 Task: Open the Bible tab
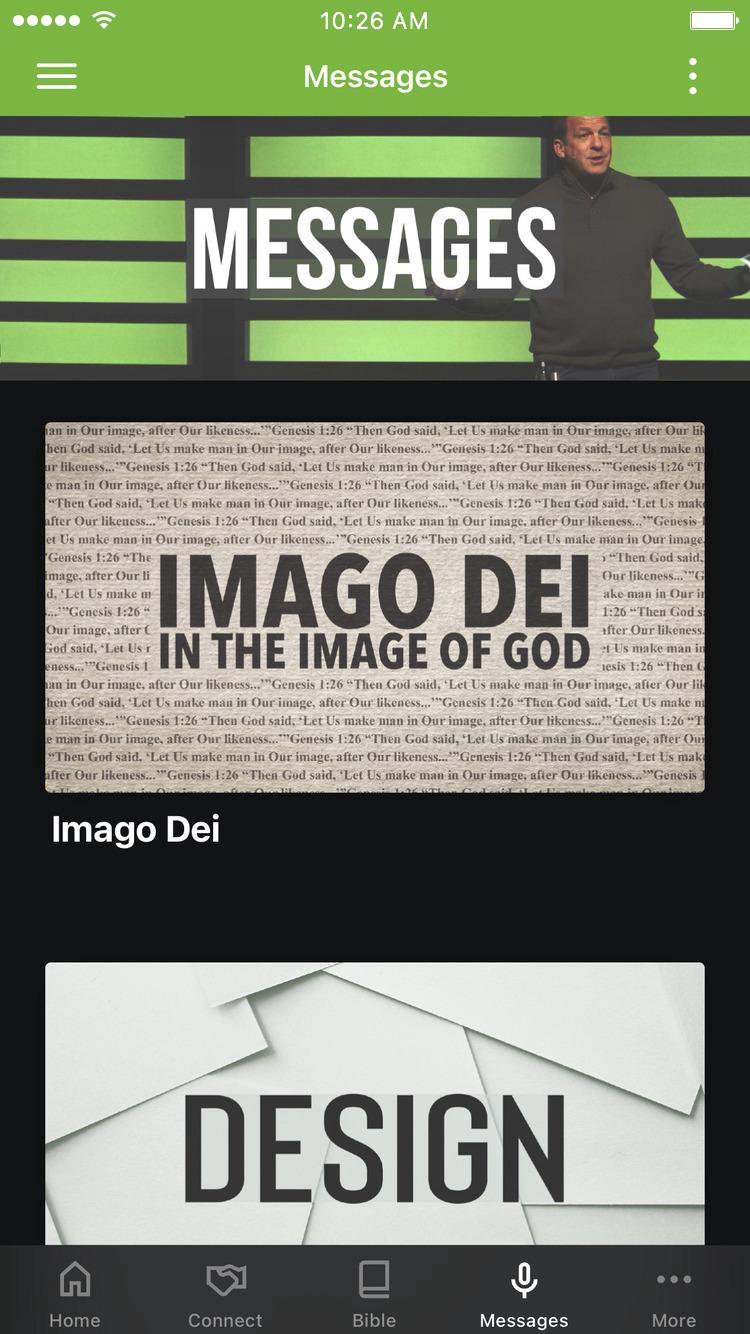pyautogui.click(x=374, y=1292)
